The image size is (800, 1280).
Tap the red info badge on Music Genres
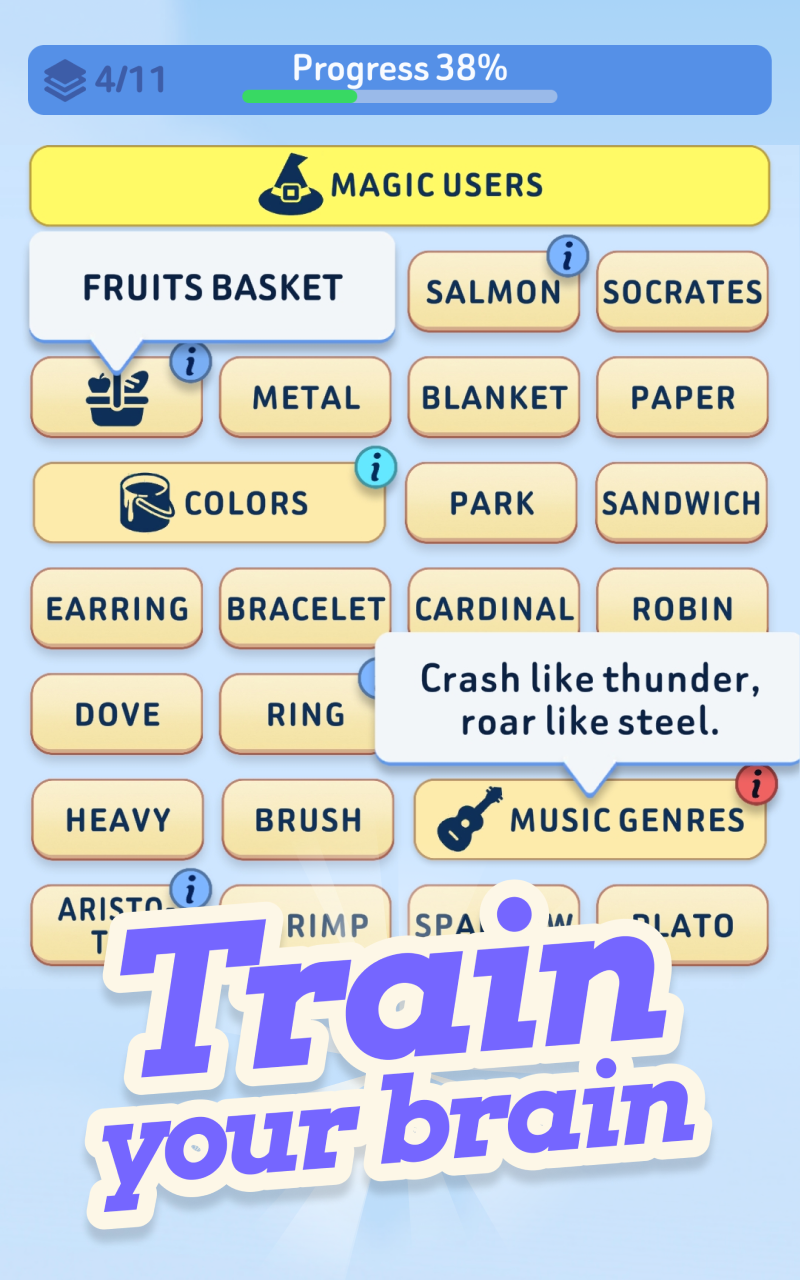click(757, 787)
